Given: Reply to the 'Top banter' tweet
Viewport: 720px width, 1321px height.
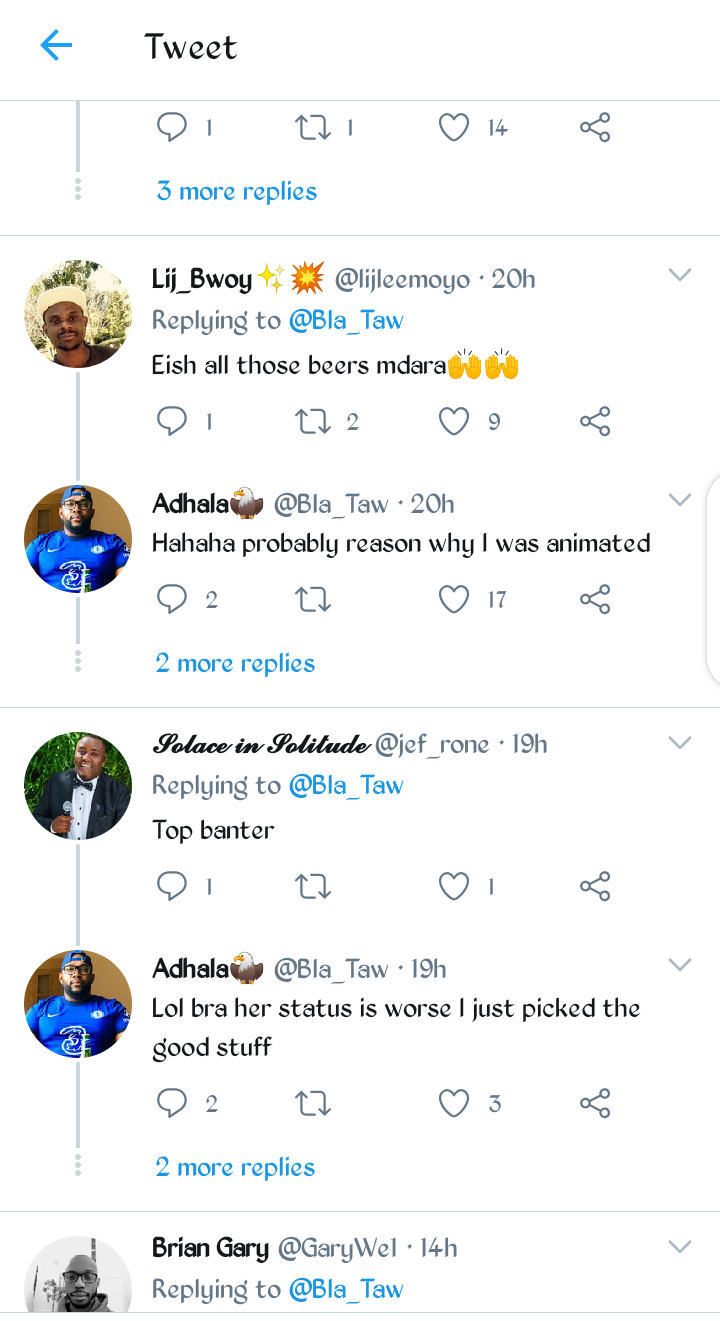Looking at the screenshot, I should [172, 885].
